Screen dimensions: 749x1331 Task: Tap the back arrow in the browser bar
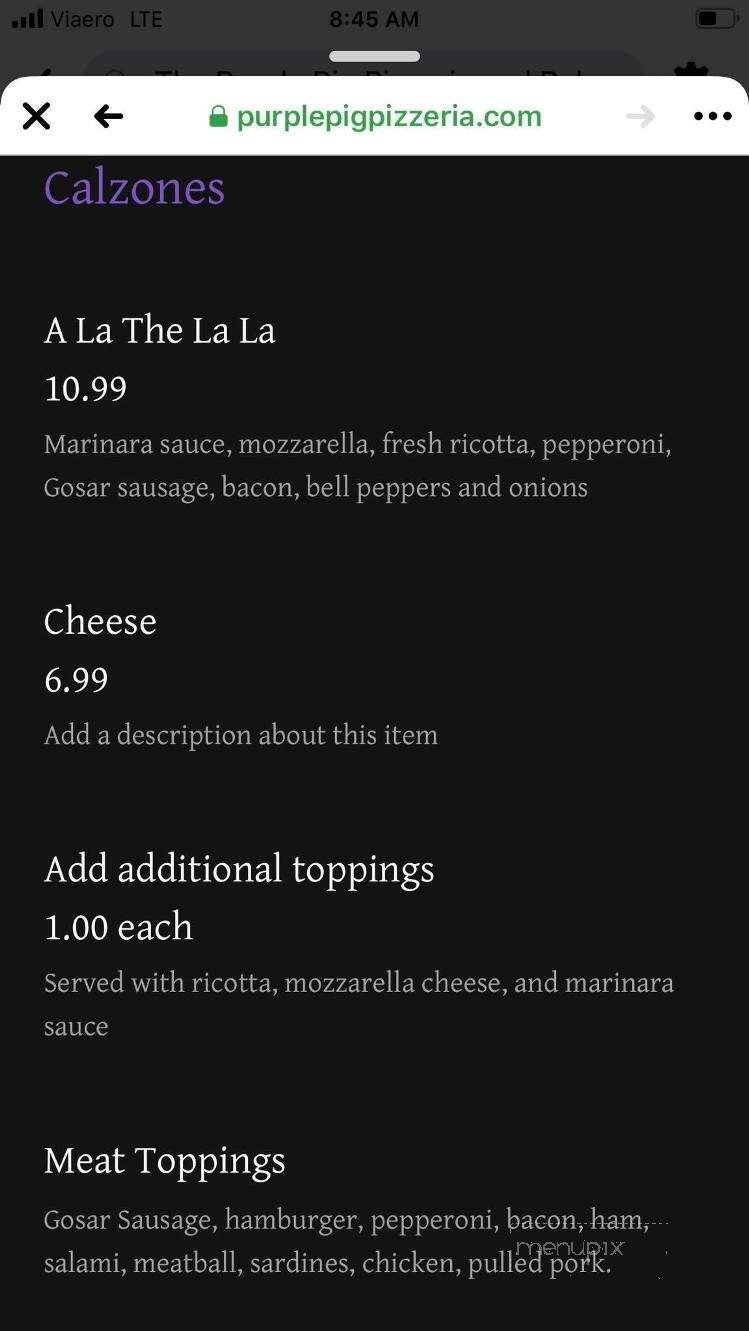point(108,116)
